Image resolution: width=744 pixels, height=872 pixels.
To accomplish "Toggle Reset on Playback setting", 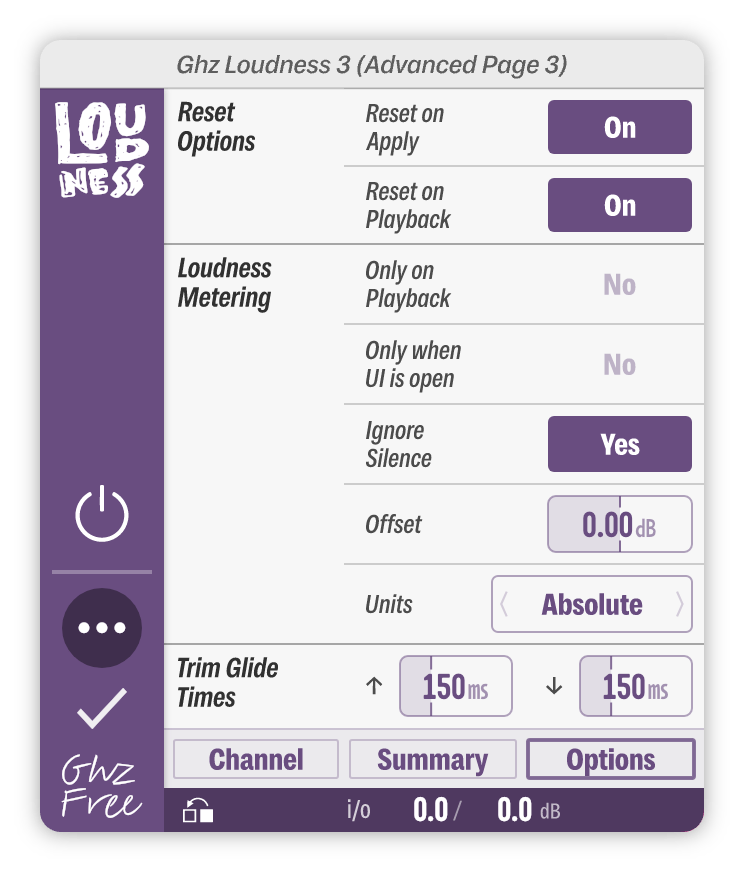I will pos(619,205).
